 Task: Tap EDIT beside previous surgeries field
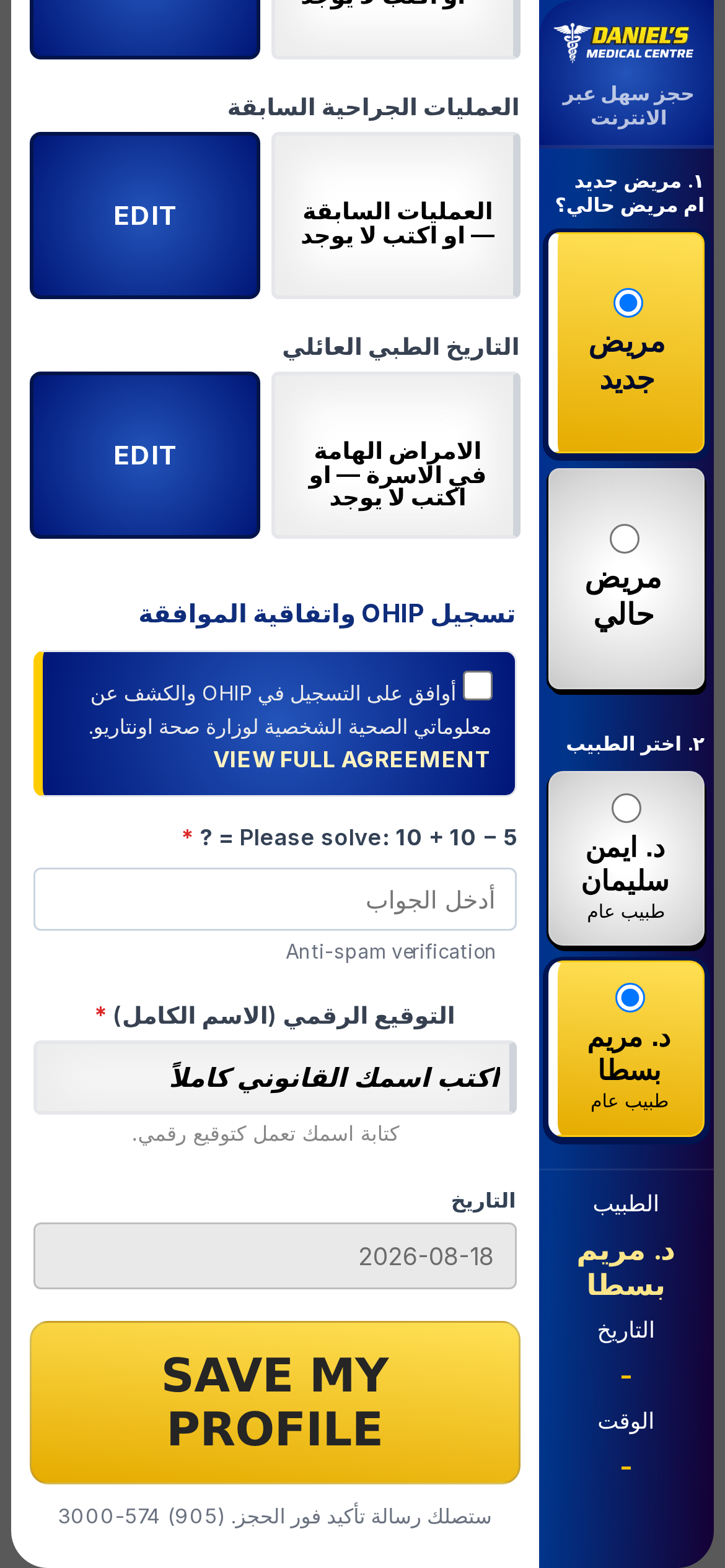(x=144, y=216)
